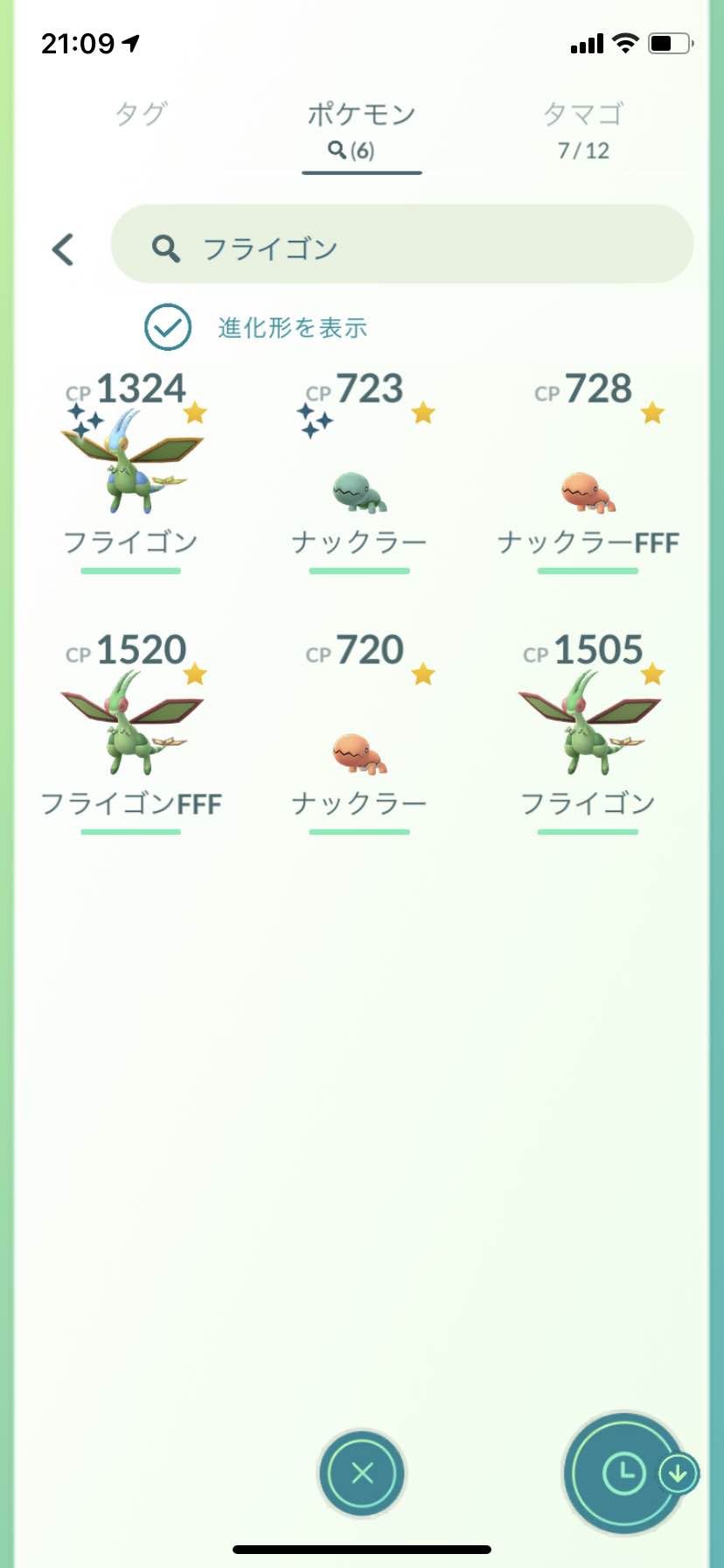The height and width of the screenshot is (1568, 724).
Task: Expand search details under ポケモン tab counter
Action: [360, 150]
